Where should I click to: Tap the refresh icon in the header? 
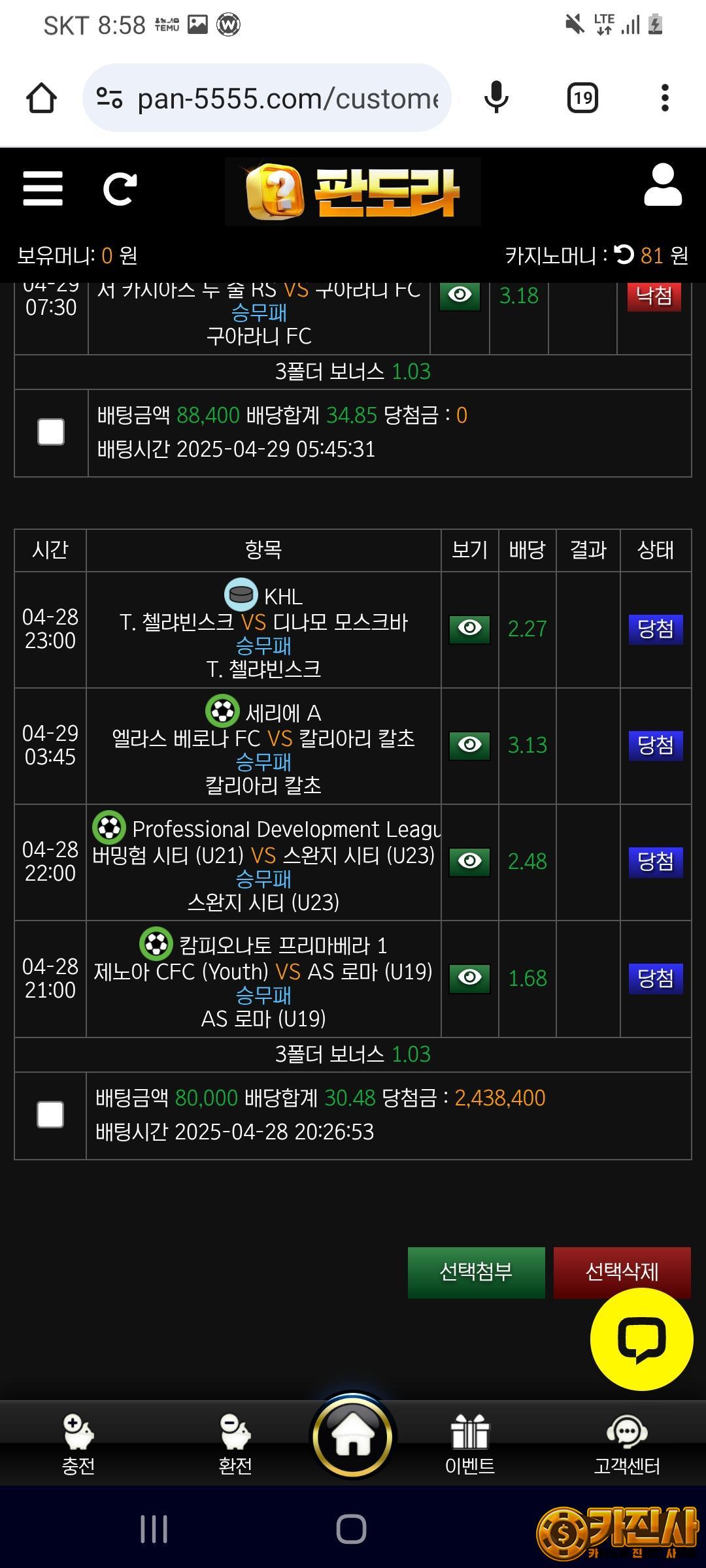(x=120, y=189)
